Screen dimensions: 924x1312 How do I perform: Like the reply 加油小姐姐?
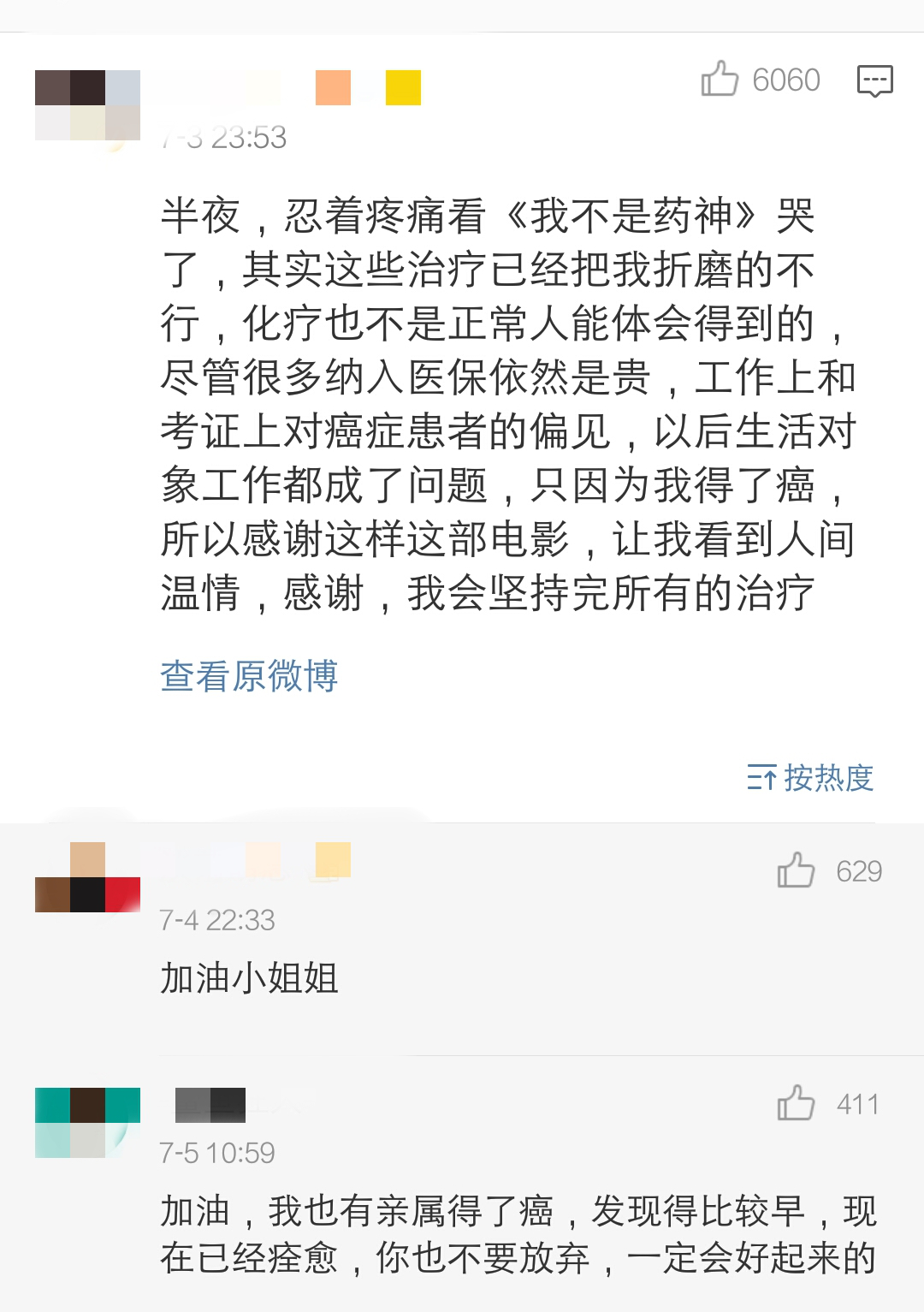coord(796,870)
